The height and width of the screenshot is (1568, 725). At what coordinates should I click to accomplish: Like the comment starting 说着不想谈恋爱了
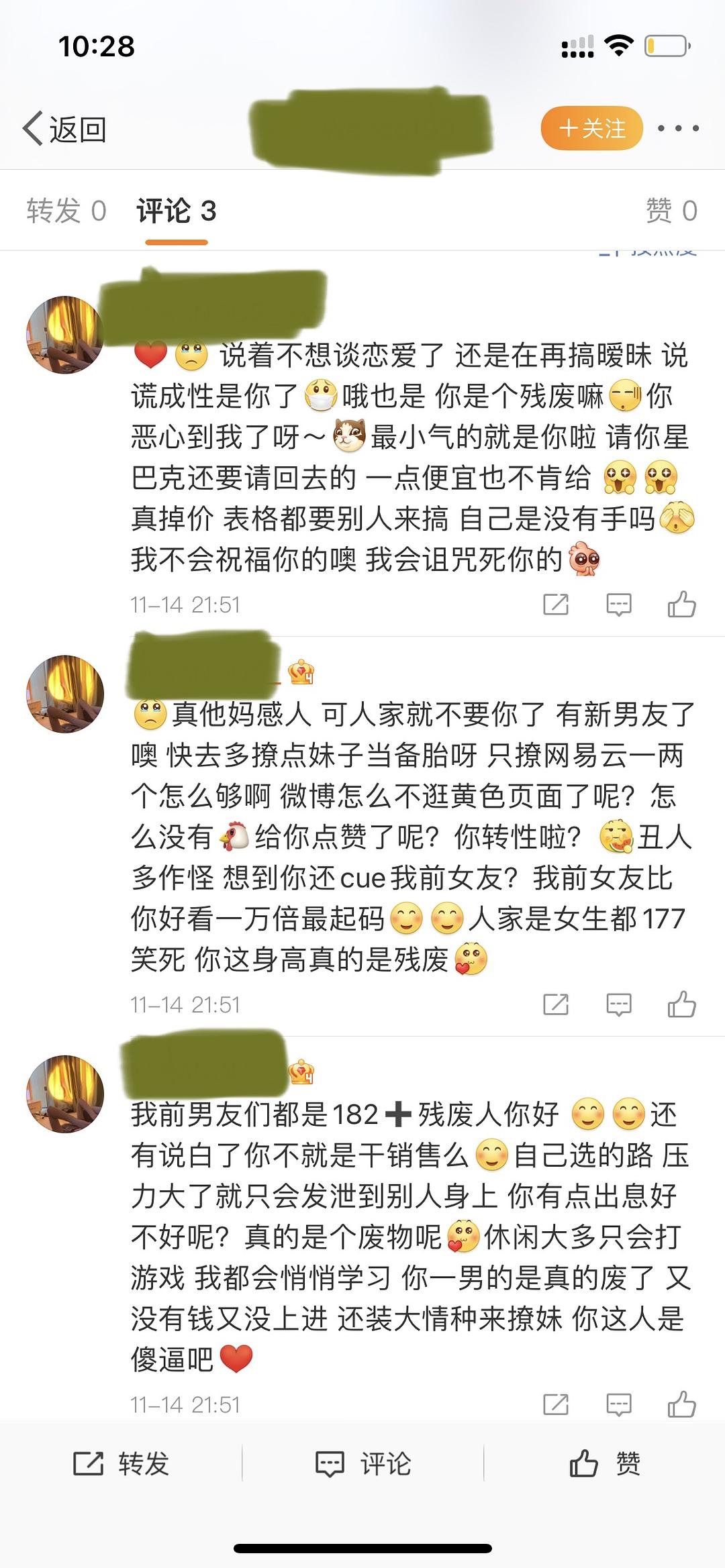[681, 605]
